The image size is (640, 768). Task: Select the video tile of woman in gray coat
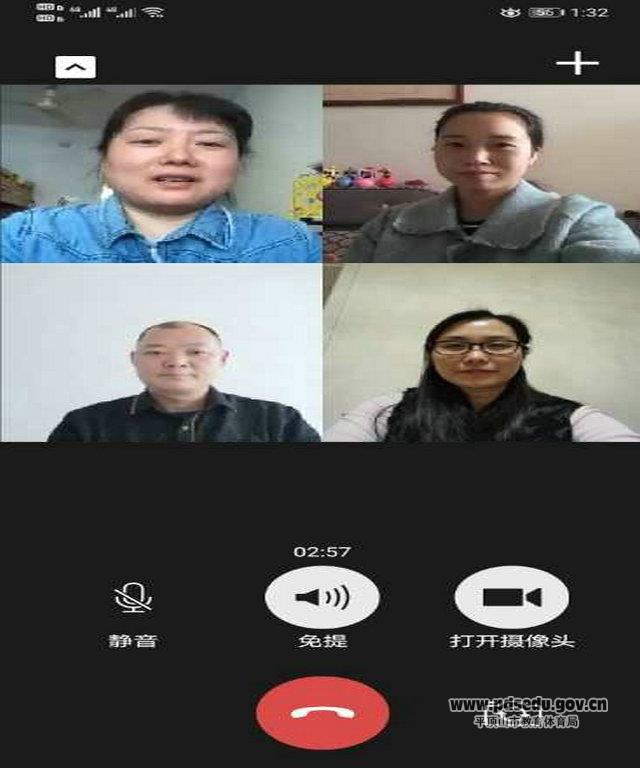(481, 174)
